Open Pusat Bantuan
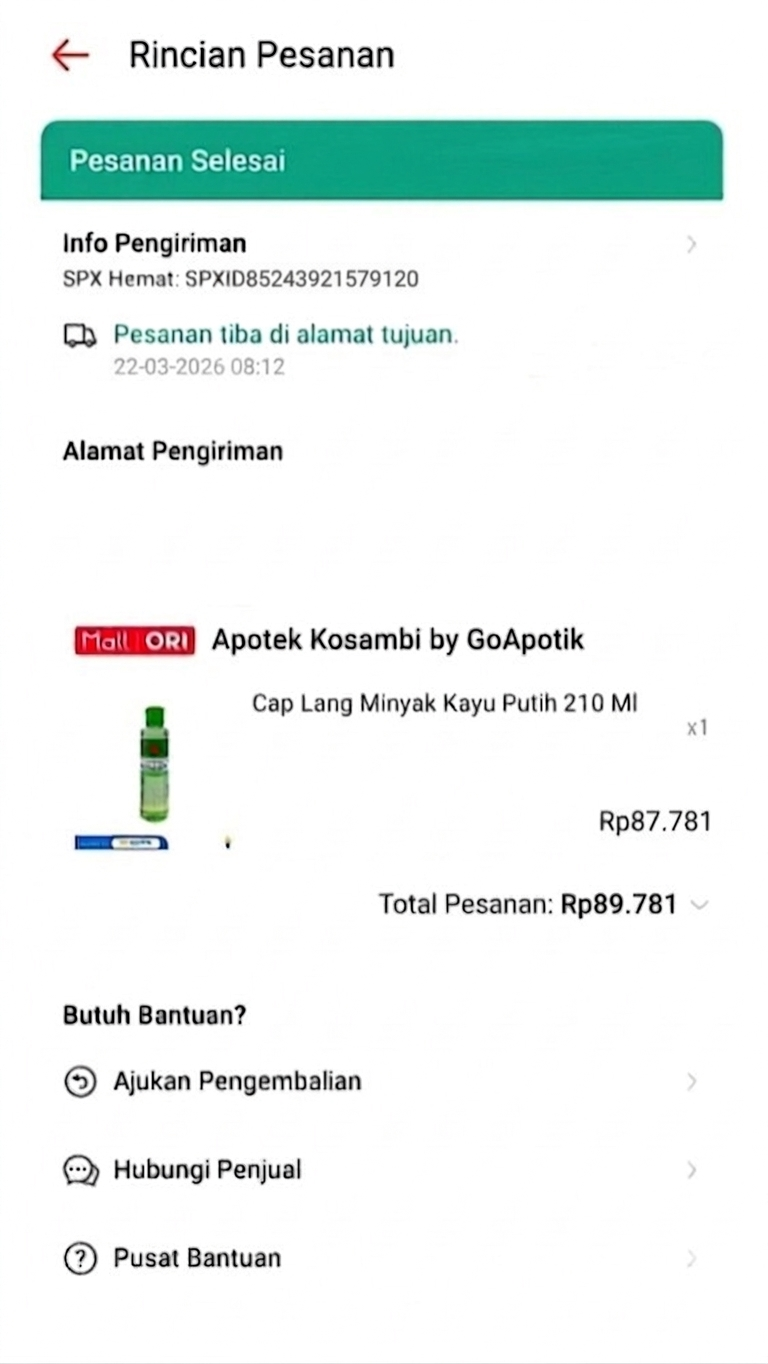Viewport: 768px width, 1364px height. pyautogui.click(x=380, y=1258)
